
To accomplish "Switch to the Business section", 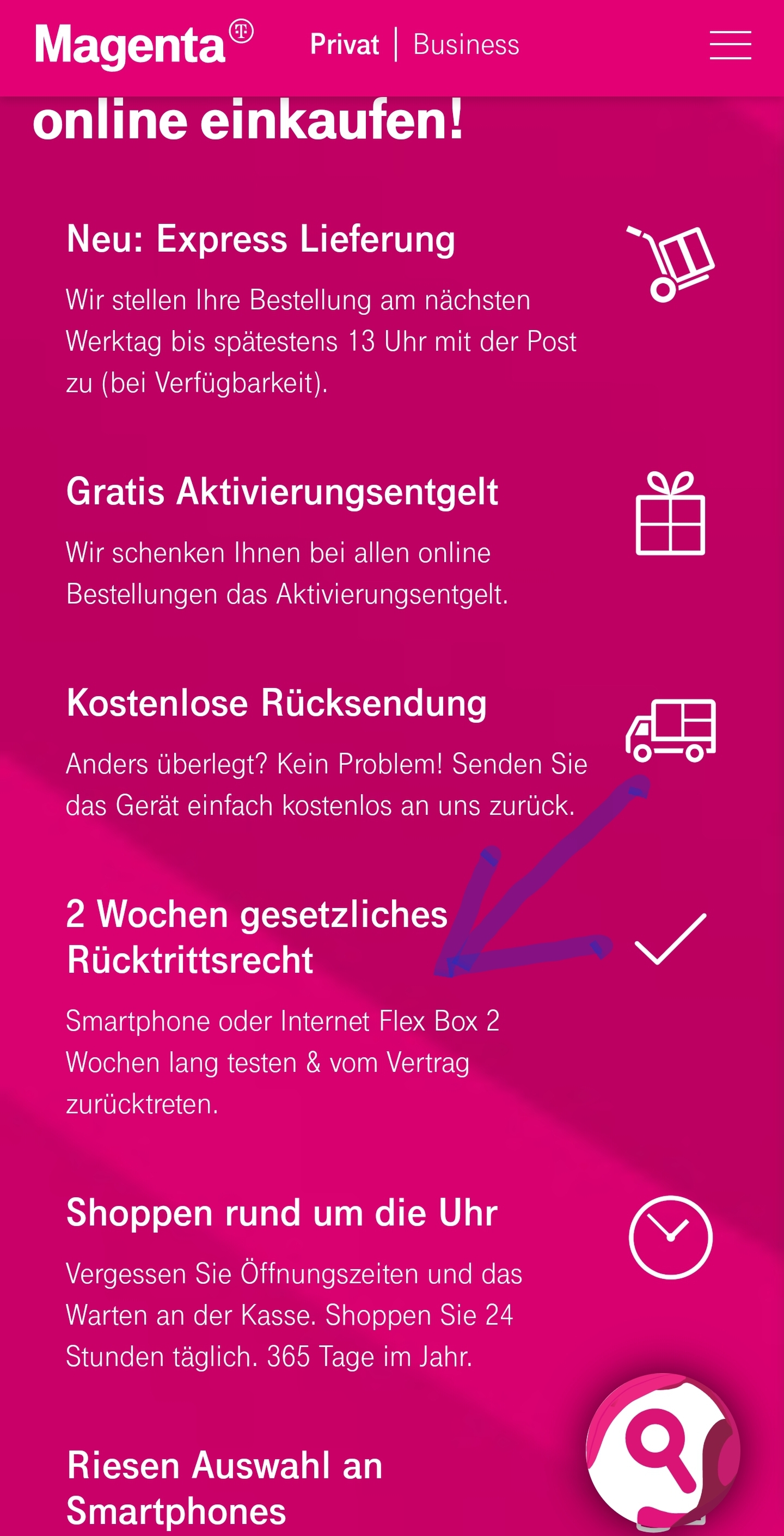I will click(465, 45).
